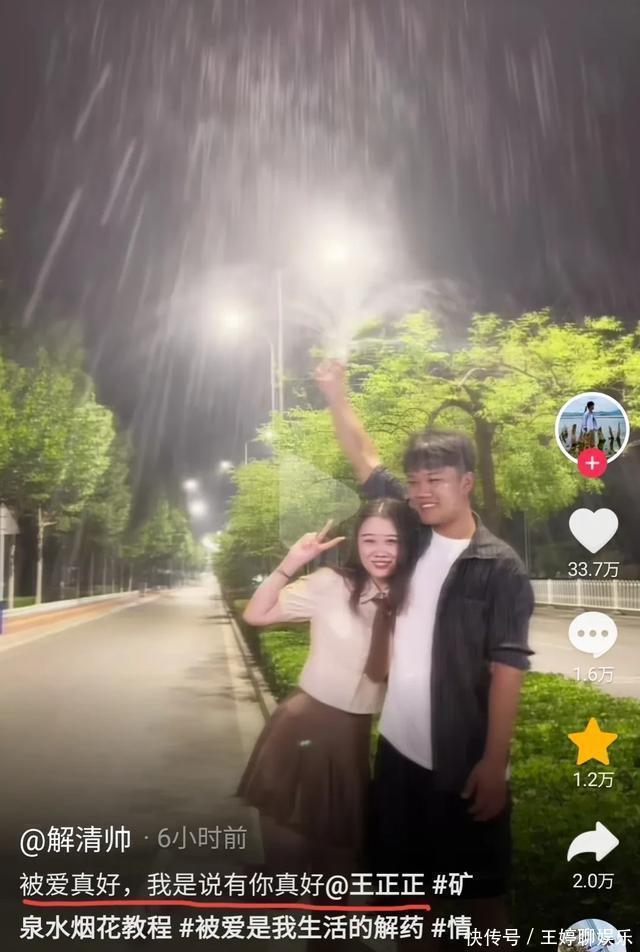Open the comments with the speech bubble icon
This screenshot has height=952, width=640.
coord(593,634)
